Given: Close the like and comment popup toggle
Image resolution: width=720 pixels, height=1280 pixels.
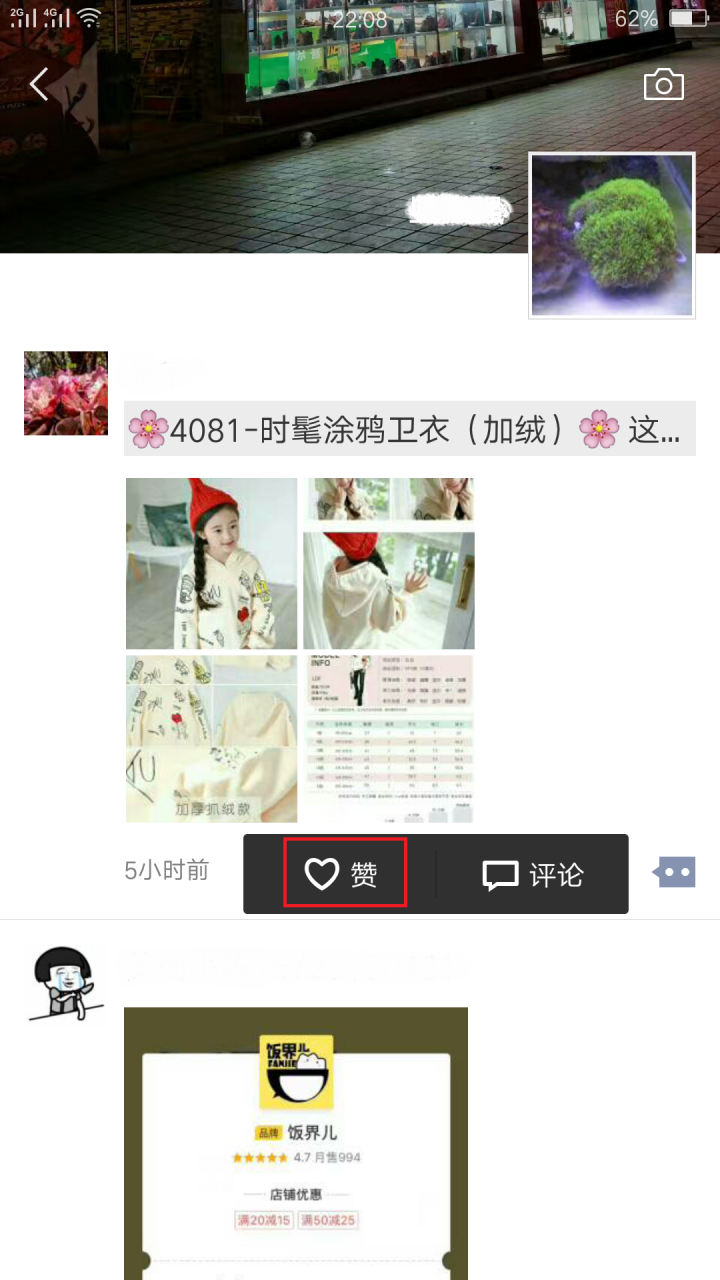Looking at the screenshot, I should (674, 872).
